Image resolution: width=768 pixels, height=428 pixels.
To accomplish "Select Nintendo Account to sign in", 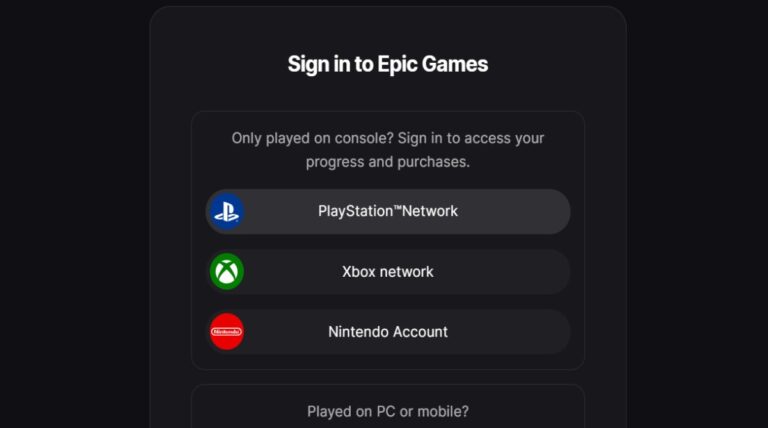I will point(388,331).
